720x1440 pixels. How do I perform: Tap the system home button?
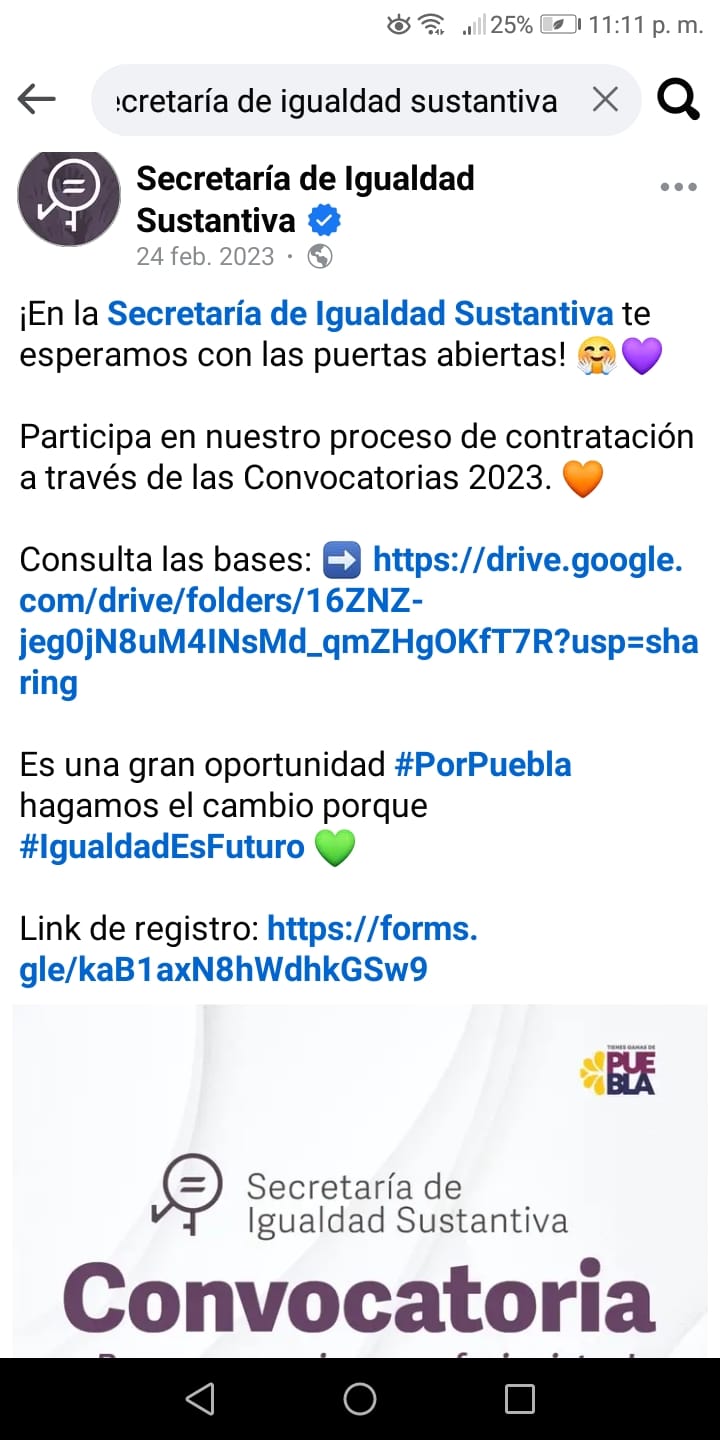(x=360, y=1399)
